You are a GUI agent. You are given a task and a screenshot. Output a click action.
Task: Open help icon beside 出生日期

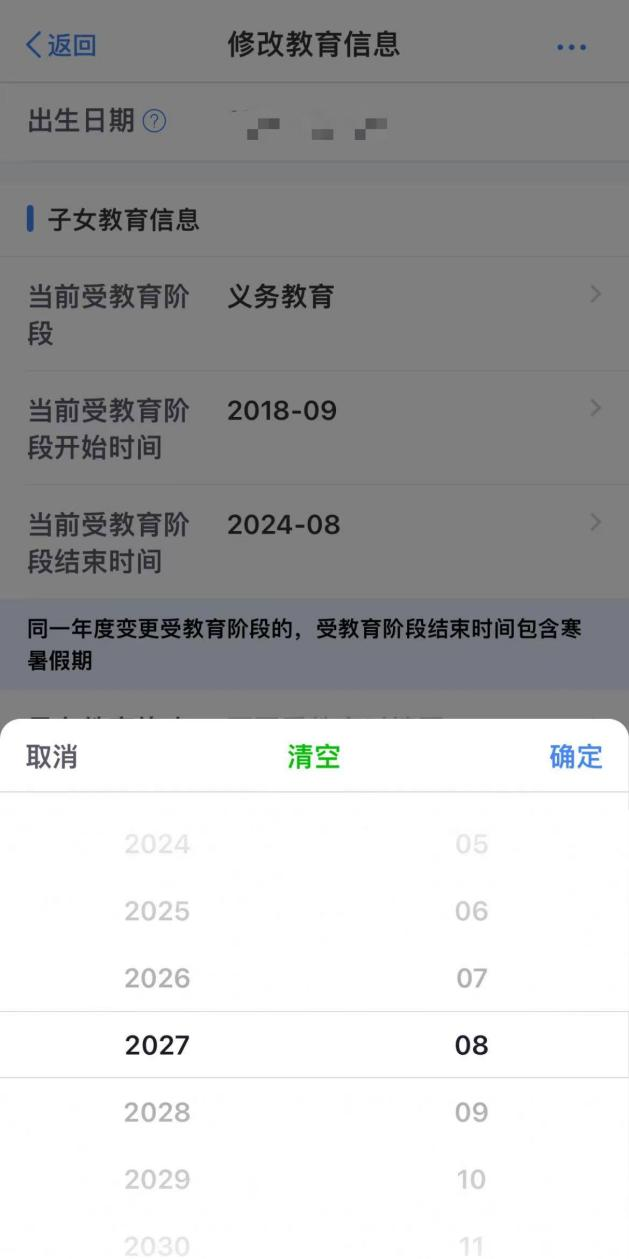[x=154, y=122]
